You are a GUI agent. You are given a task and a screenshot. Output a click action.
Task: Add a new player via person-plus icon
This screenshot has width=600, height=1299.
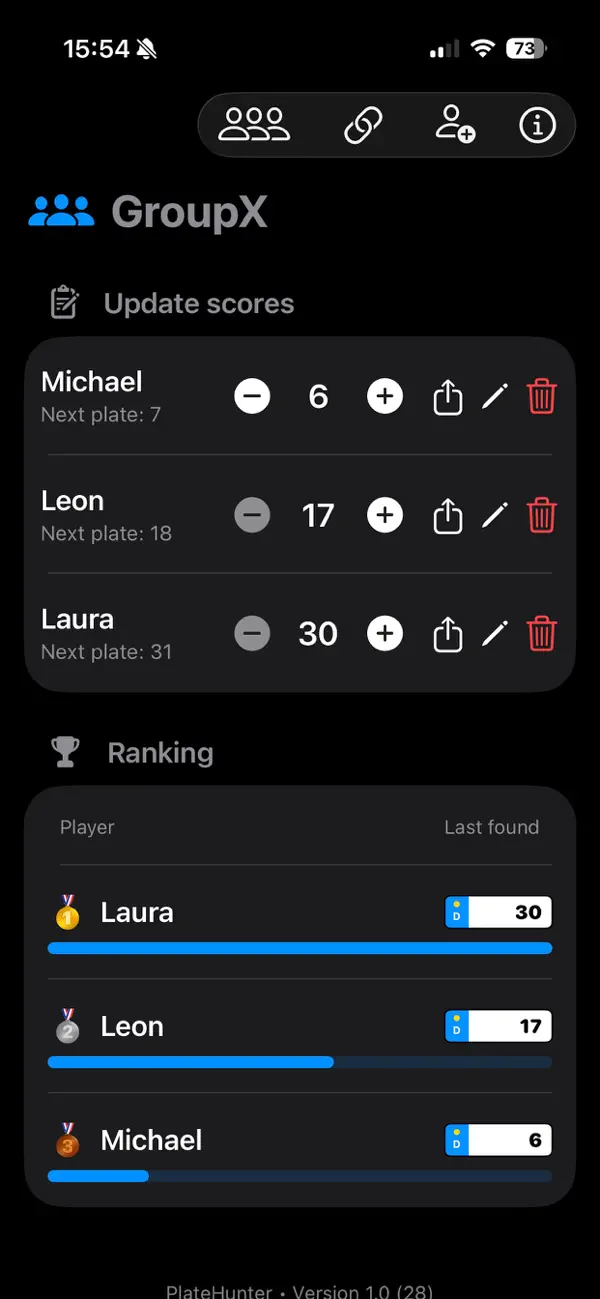coord(455,125)
